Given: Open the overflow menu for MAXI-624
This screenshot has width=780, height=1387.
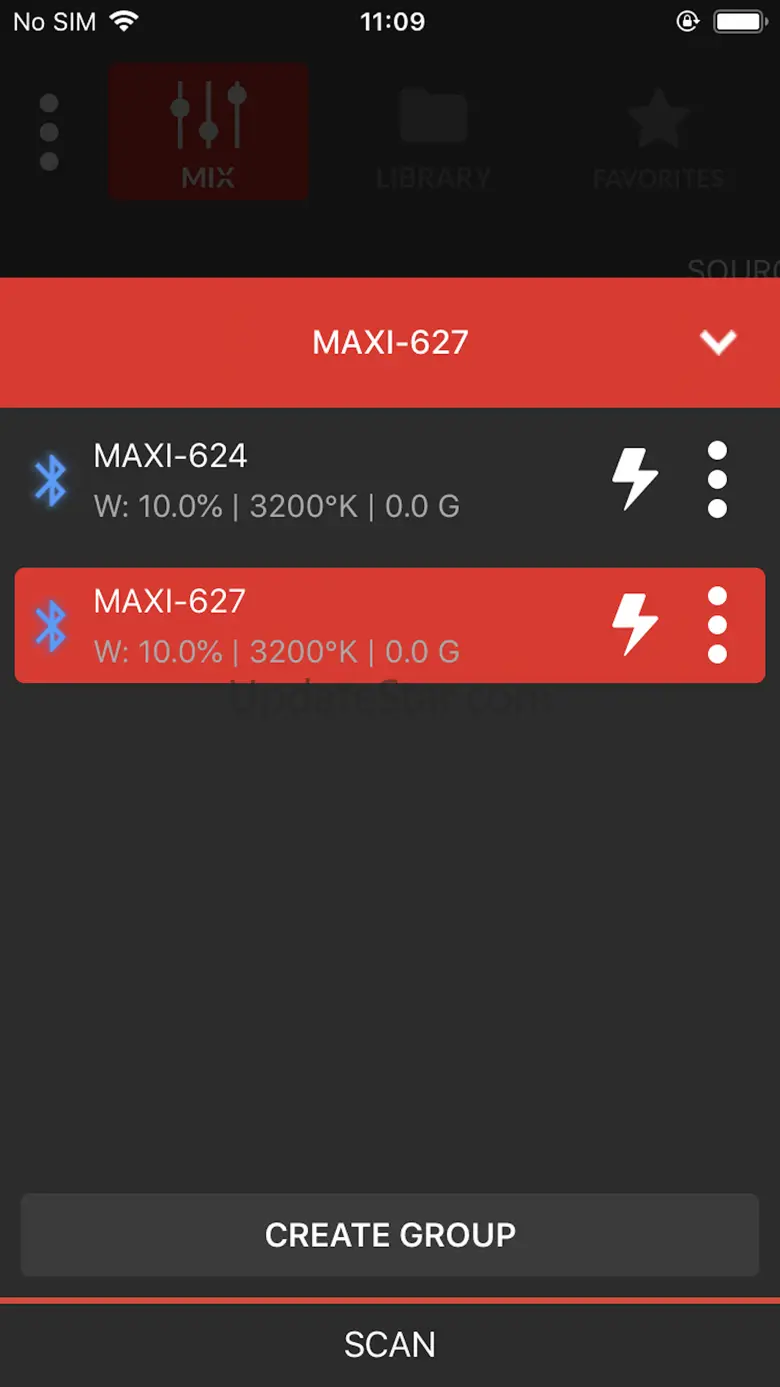Looking at the screenshot, I should tap(717, 479).
